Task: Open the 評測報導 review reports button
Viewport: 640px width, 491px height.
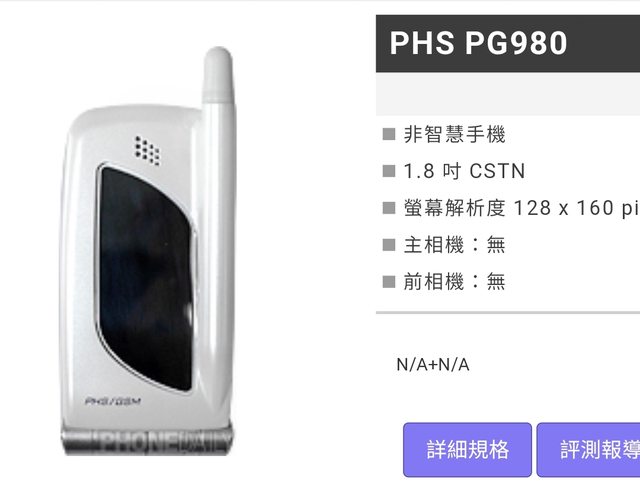Action: 590,450
